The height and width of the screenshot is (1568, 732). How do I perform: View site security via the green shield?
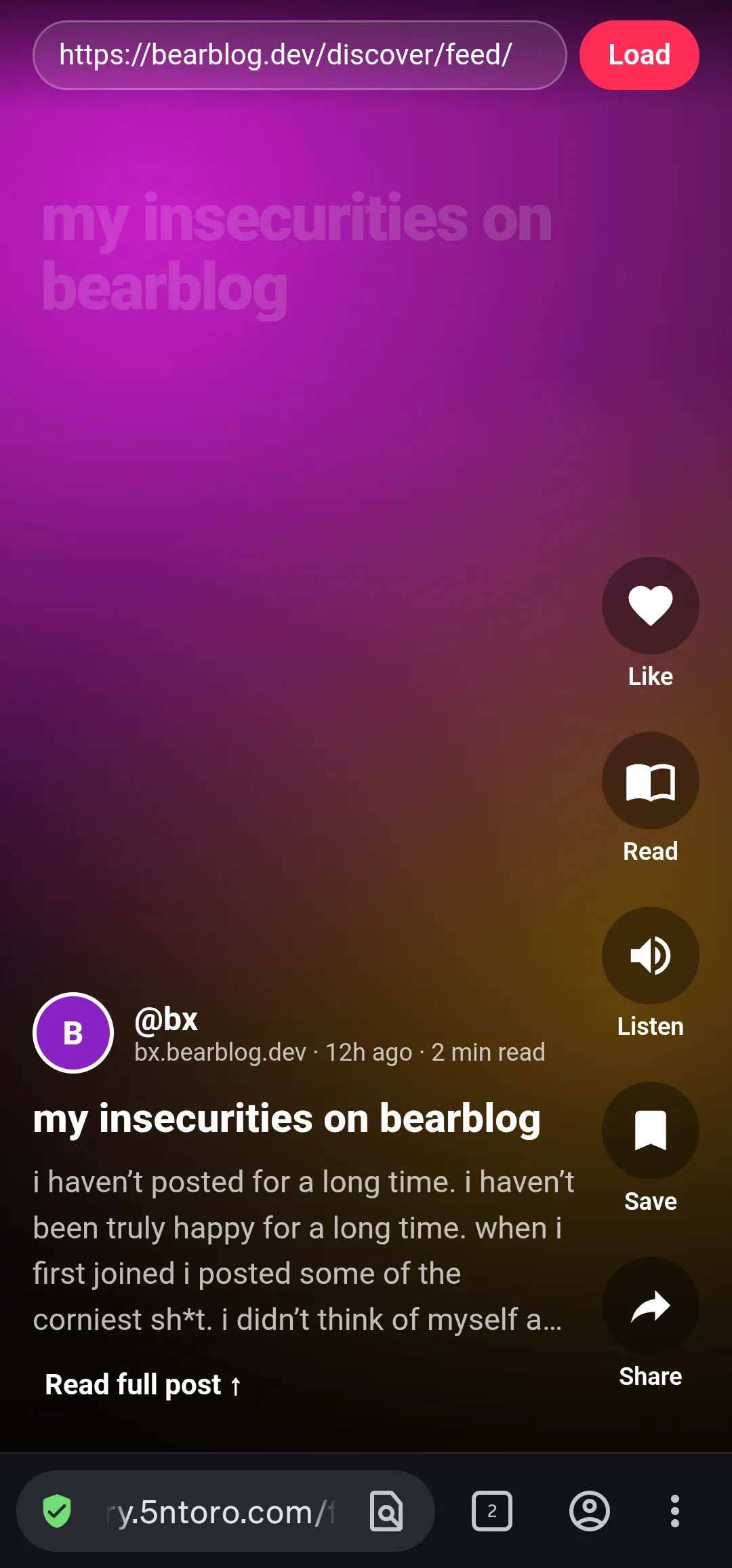point(57,1511)
